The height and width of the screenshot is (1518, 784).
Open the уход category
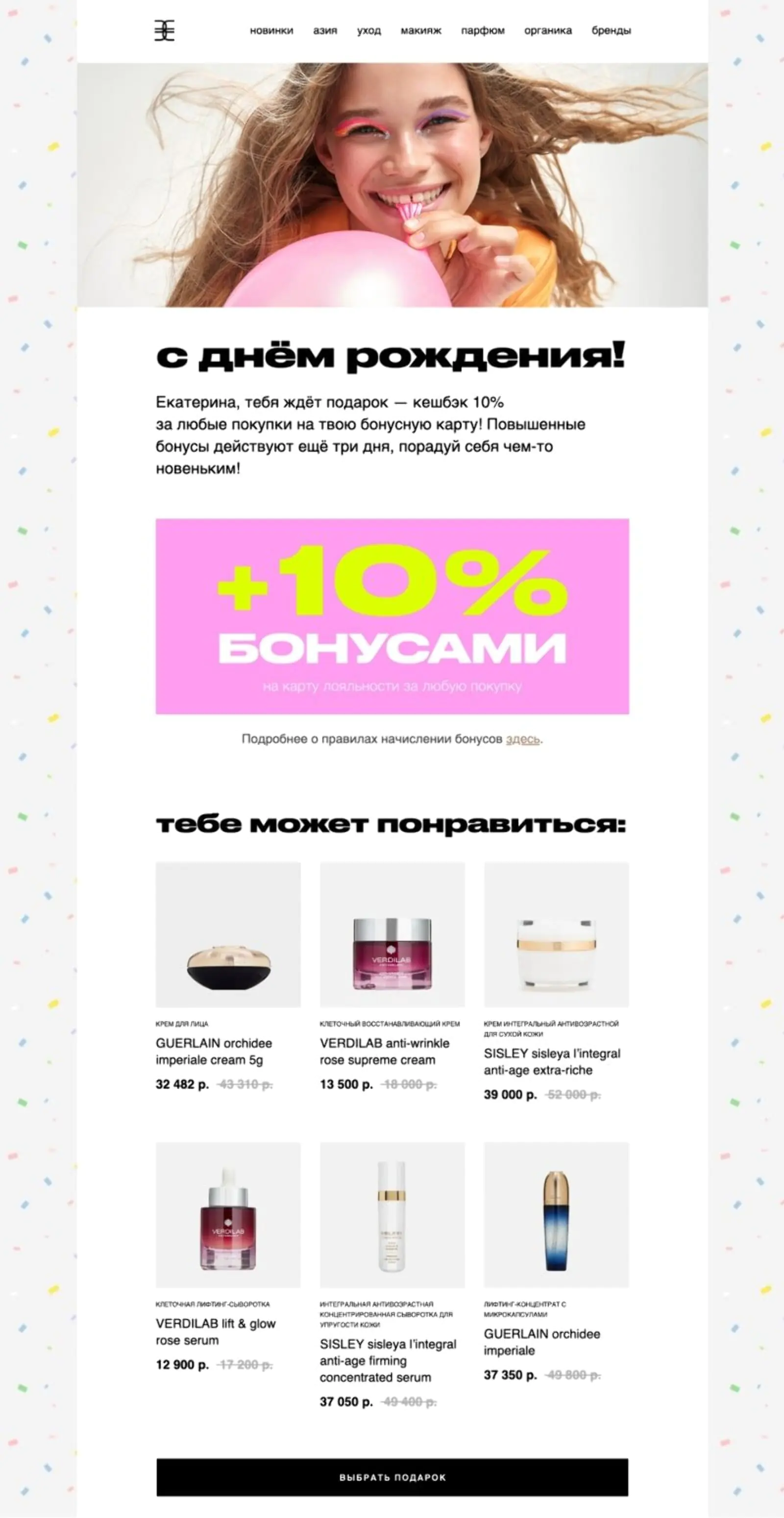click(x=368, y=31)
